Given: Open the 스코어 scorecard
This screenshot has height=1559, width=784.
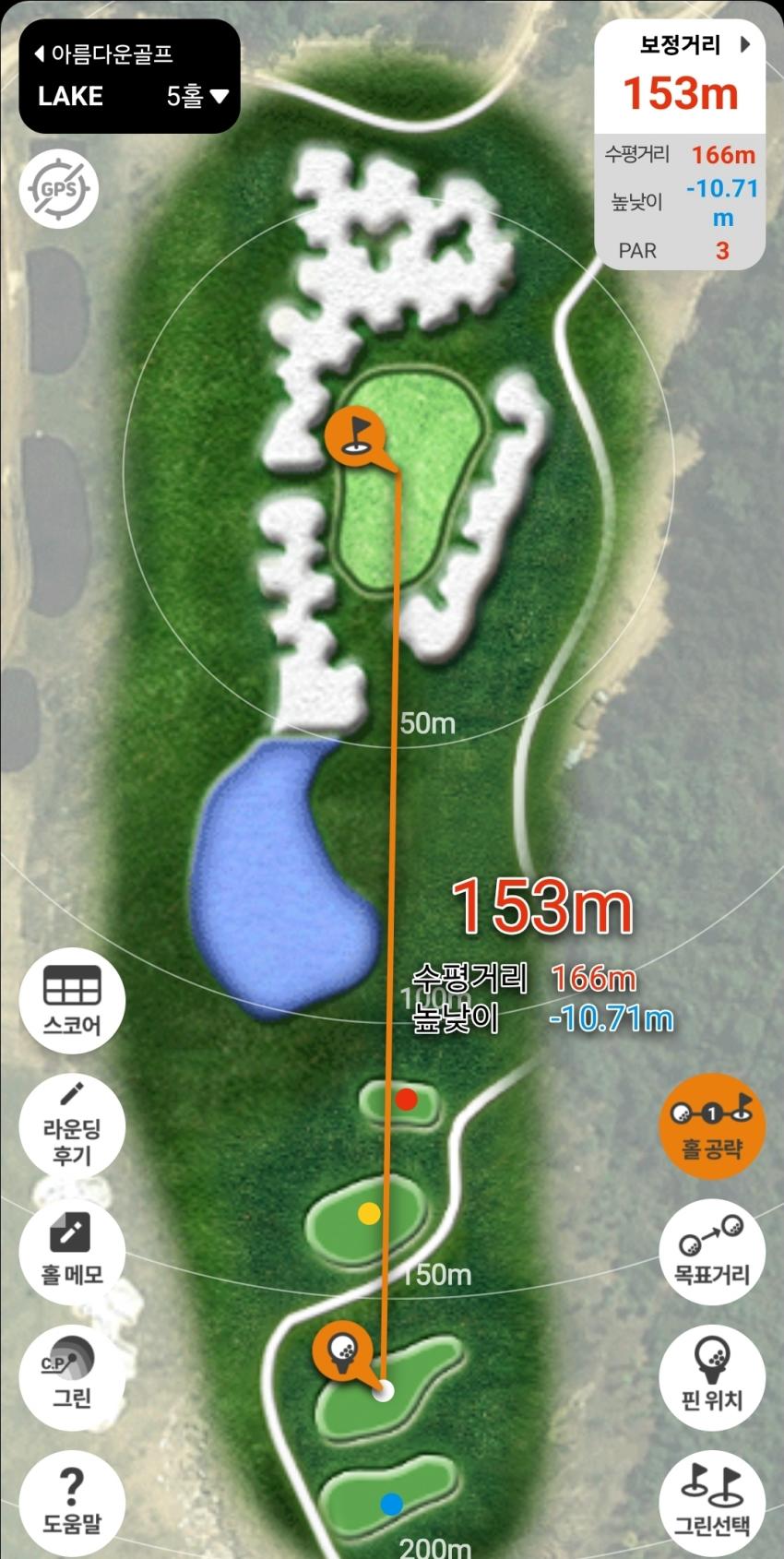Looking at the screenshot, I should pos(71,1001).
